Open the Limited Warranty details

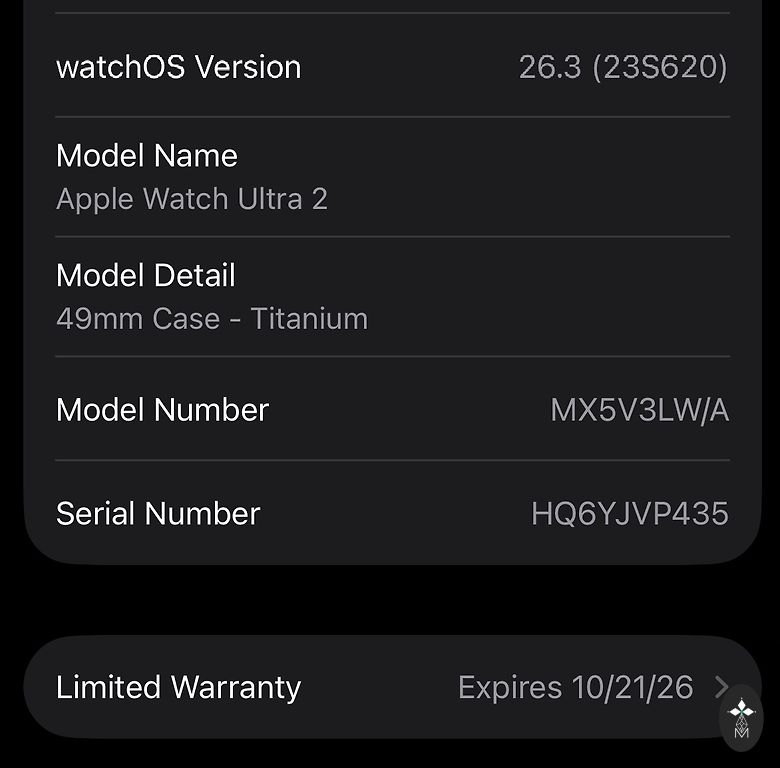(390, 687)
